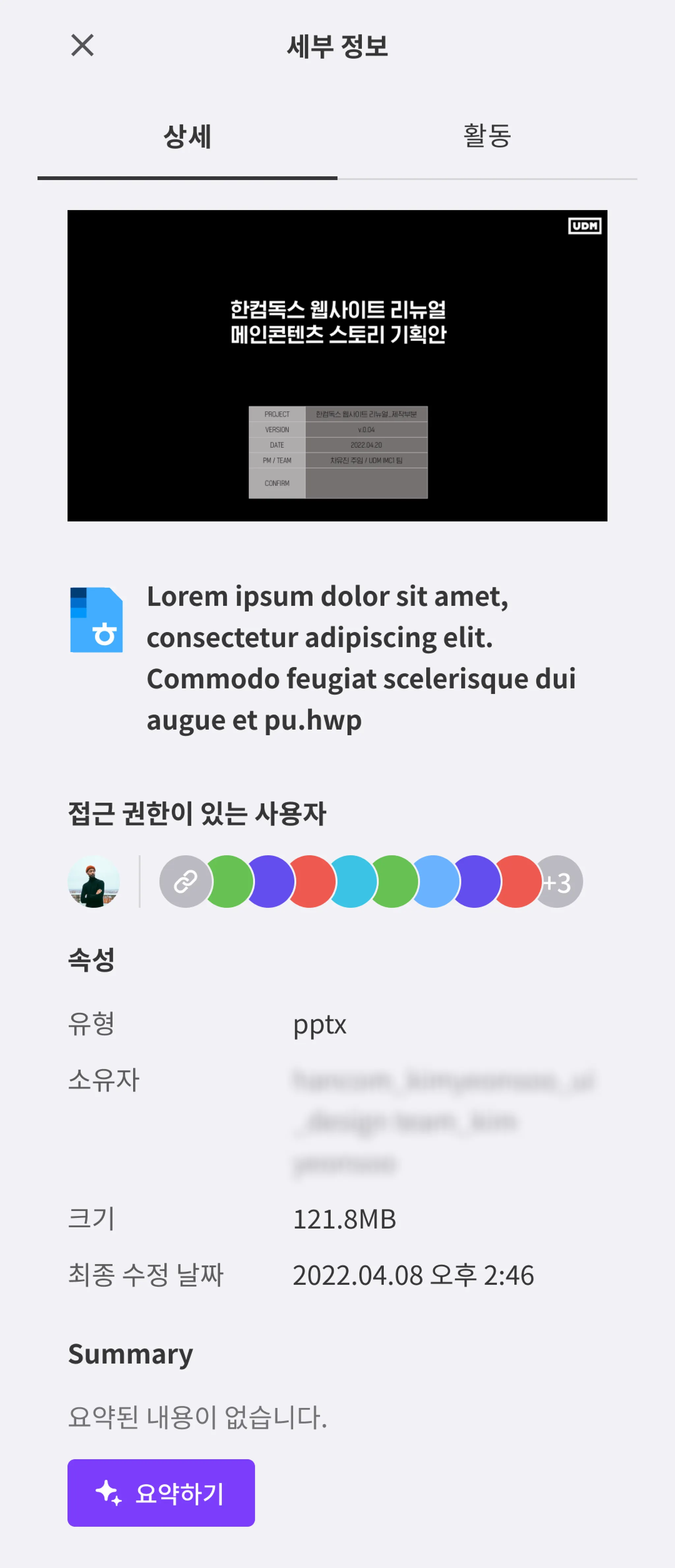Tap the link share icon
Viewport: 675px width, 1568px height.
[185, 881]
